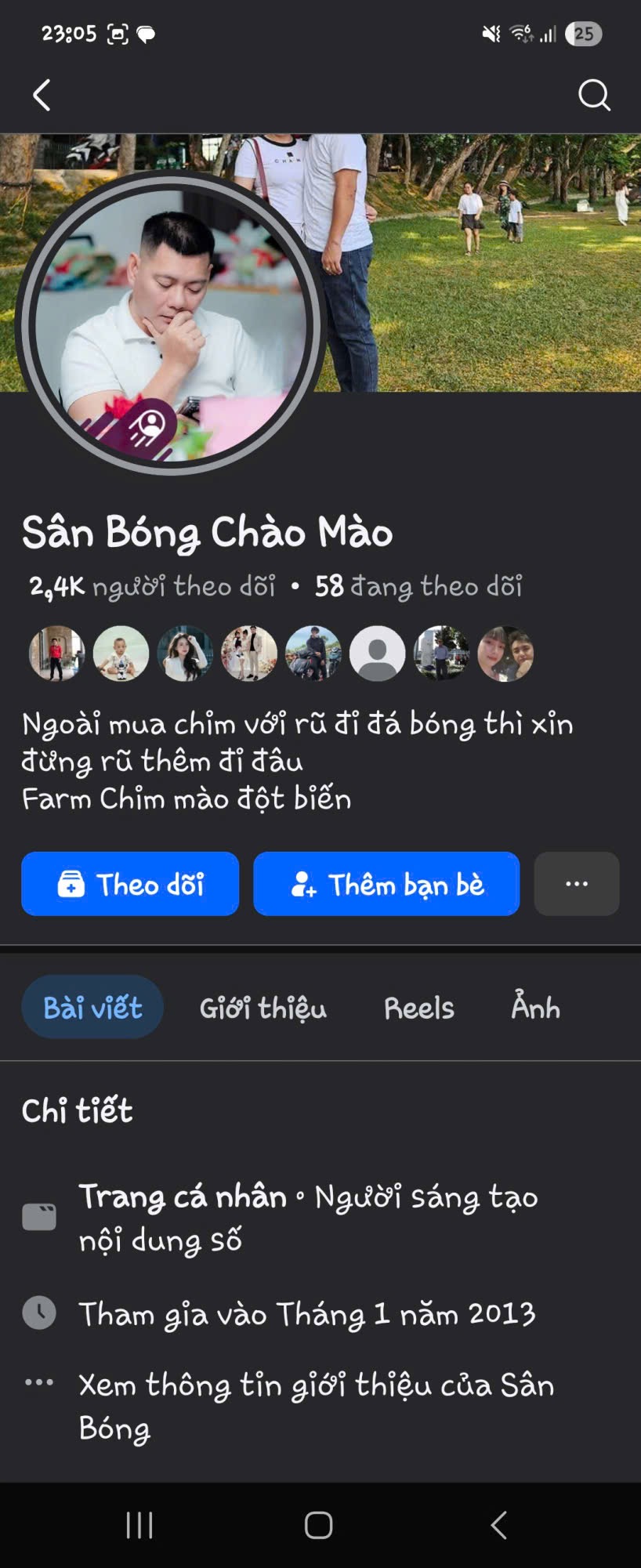Tap the Theo dõi follow button
641x1568 pixels.
[130, 884]
